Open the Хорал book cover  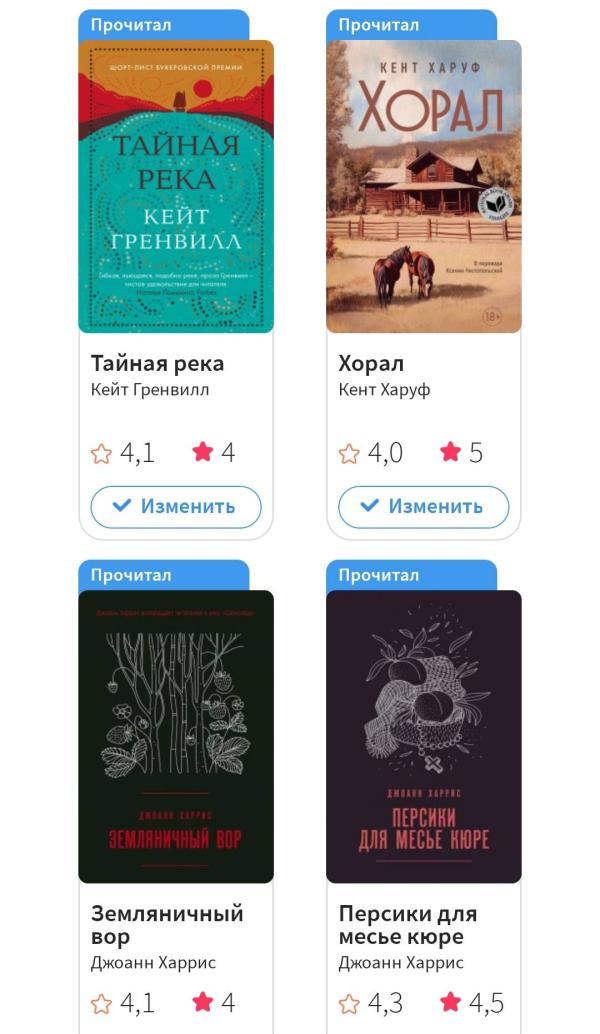pos(423,186)
